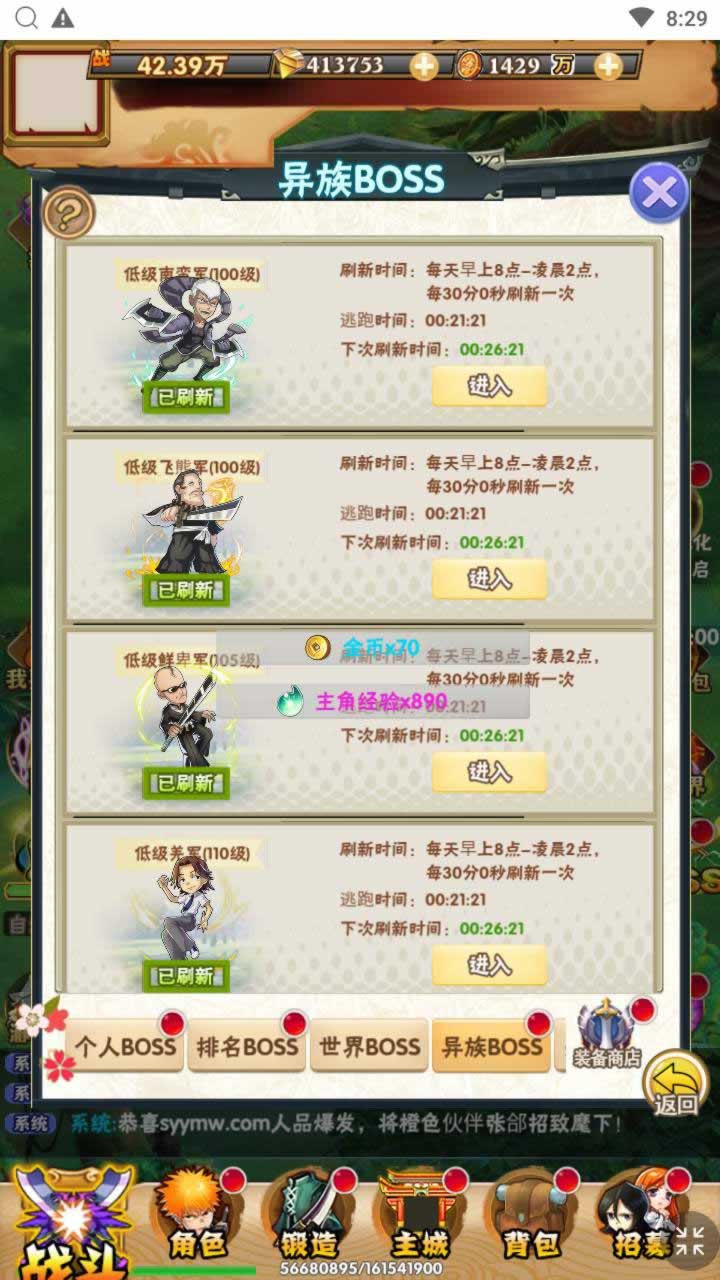Enter the 低级南蛮军 boss fight

pyautogui.click(x=489, y=386)
